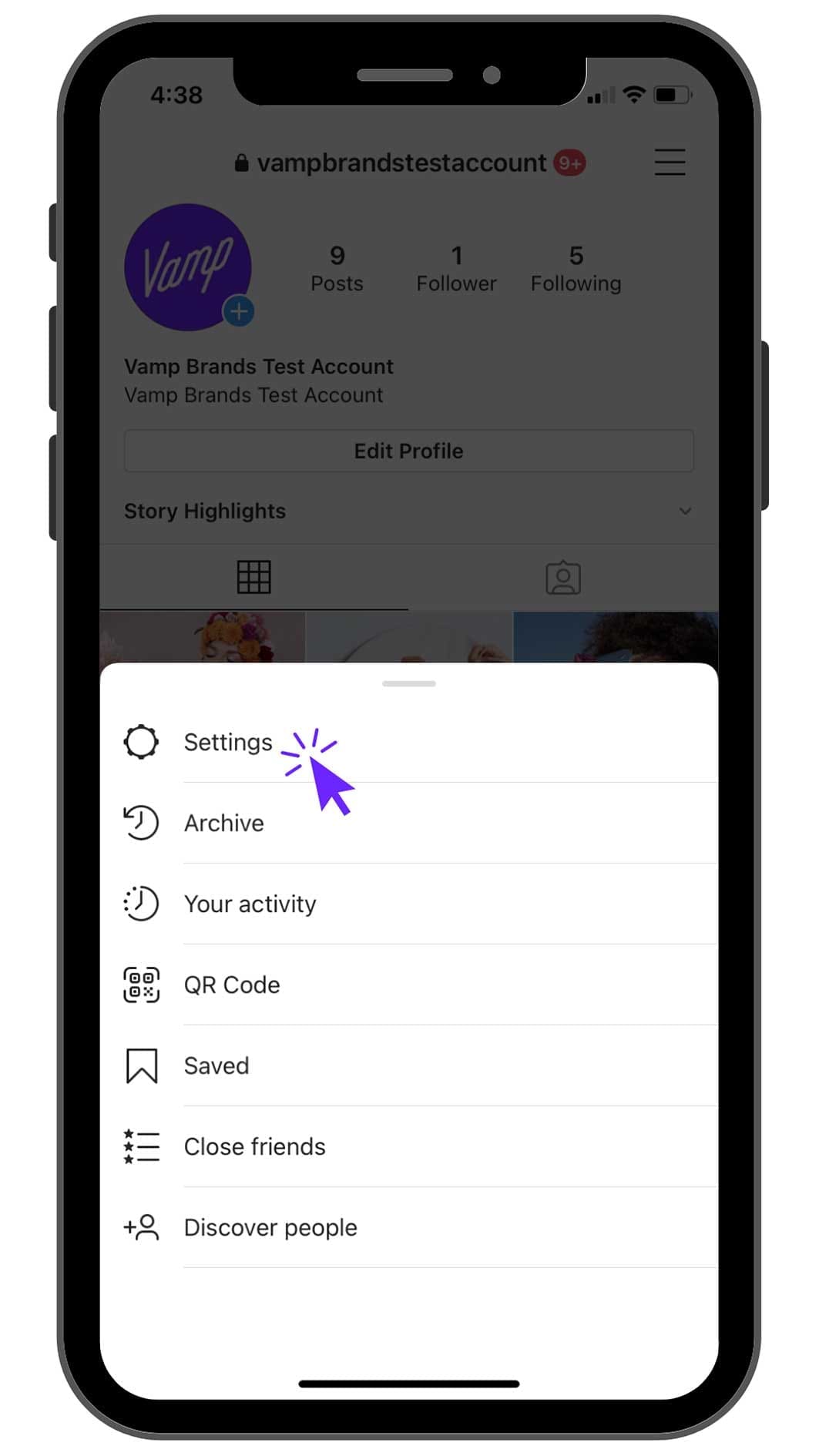View Your activity
819x1456 pixels.
click(x=250, y=904)
